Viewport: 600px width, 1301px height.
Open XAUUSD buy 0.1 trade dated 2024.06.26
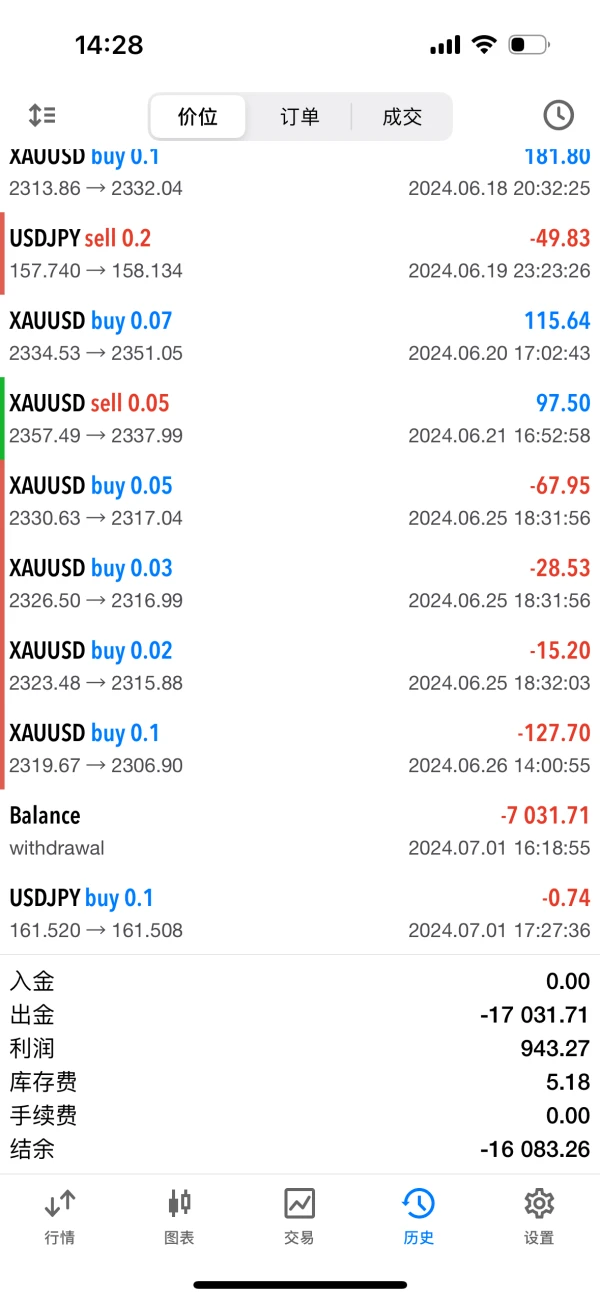coord(300,748)
